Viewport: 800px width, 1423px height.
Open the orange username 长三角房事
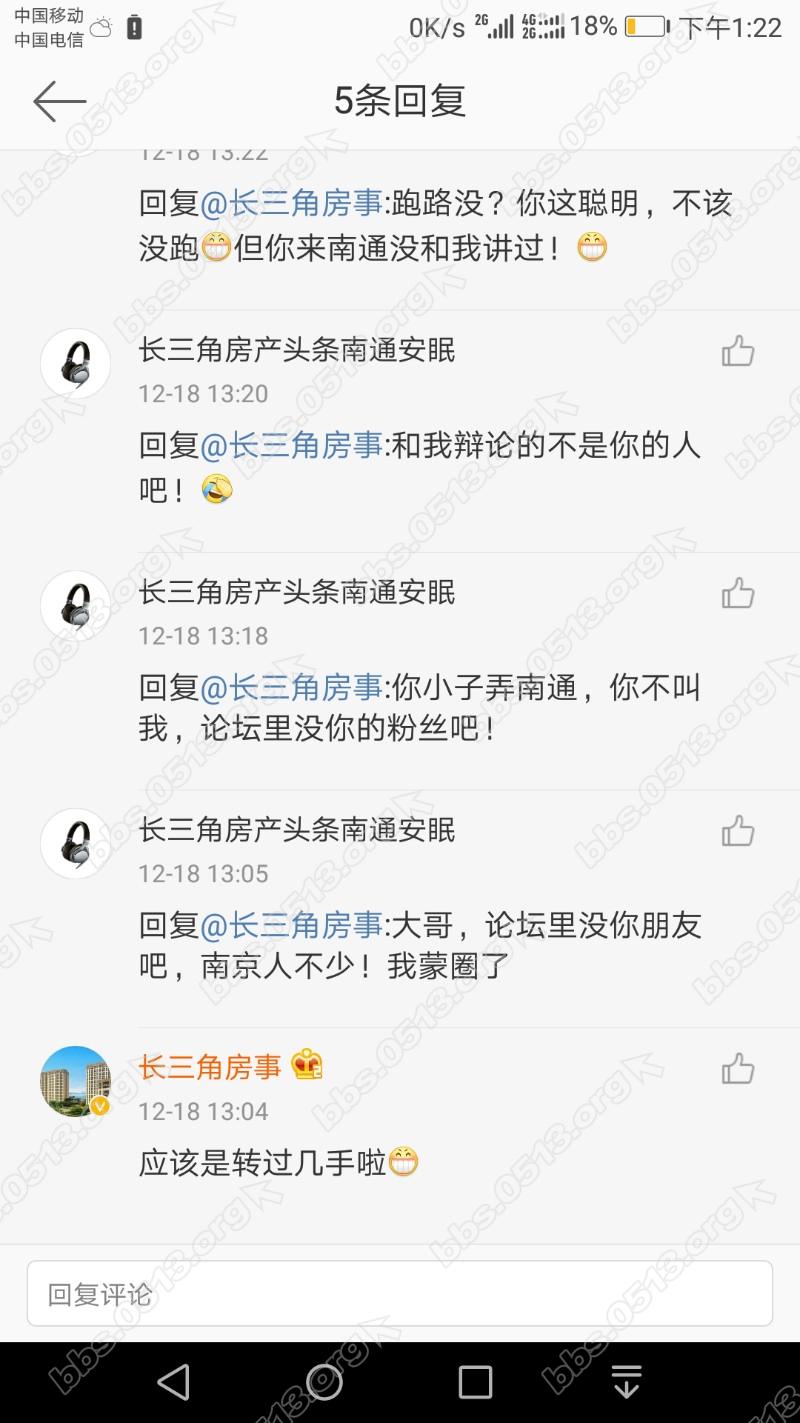coord(211,1067)
